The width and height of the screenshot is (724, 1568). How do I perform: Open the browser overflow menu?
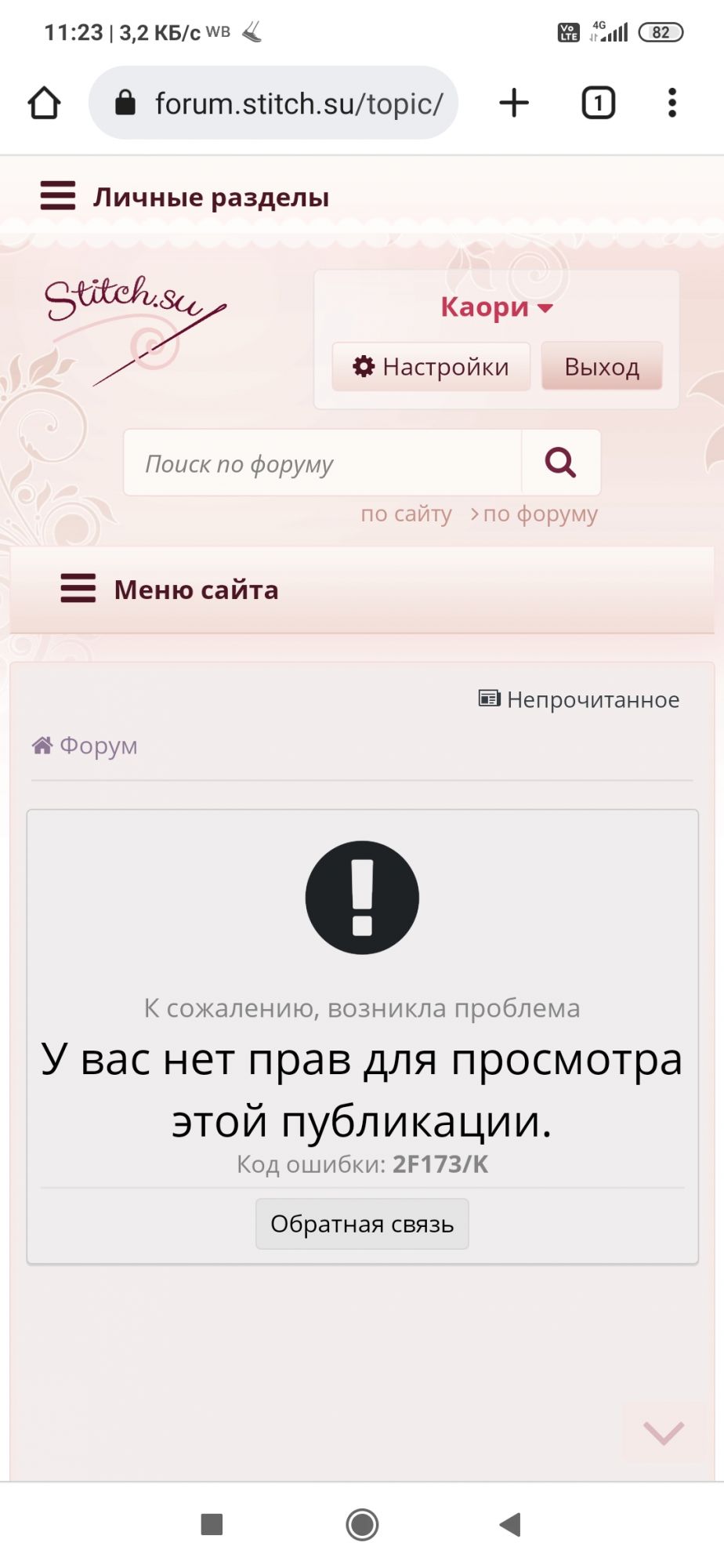coord(672,103)
